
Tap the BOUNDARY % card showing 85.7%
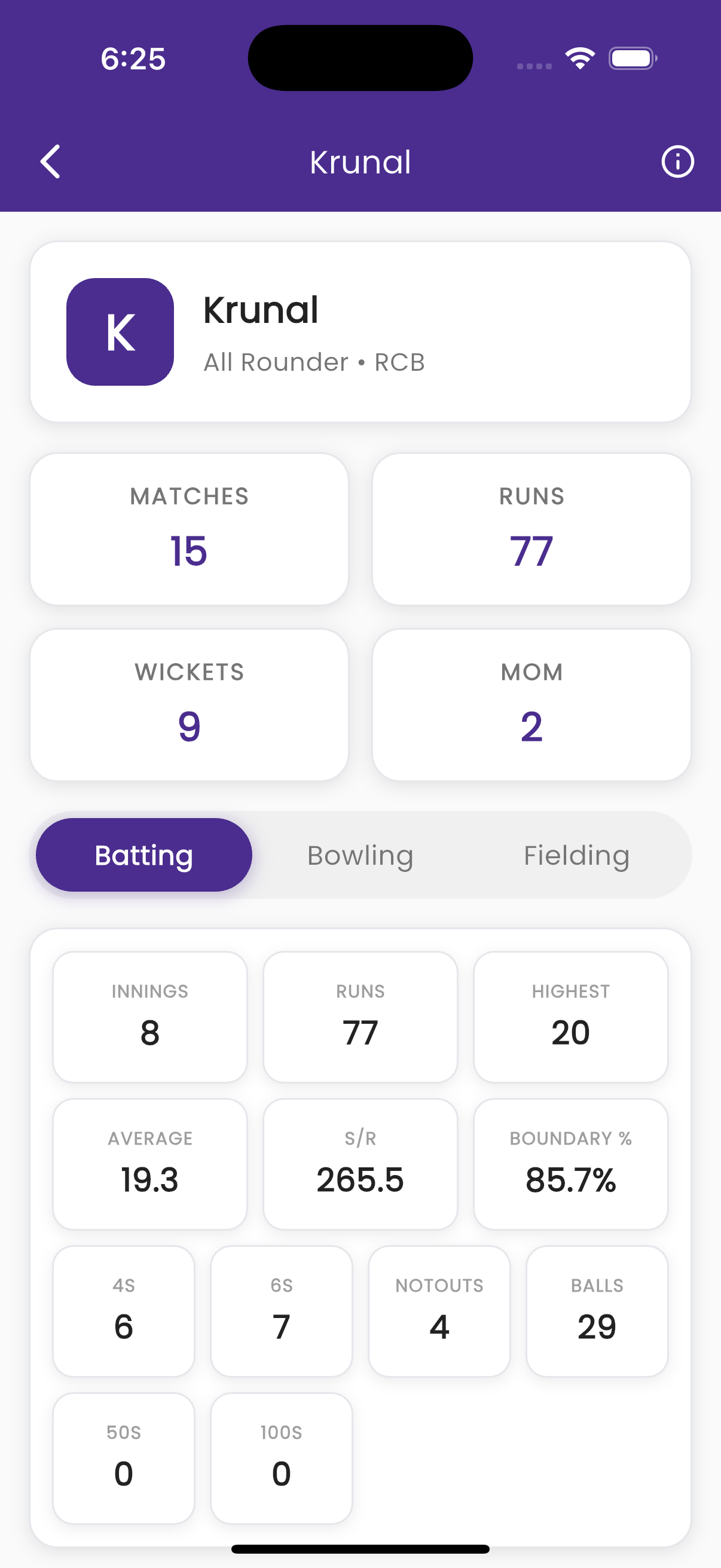(x=570, y=1163)
